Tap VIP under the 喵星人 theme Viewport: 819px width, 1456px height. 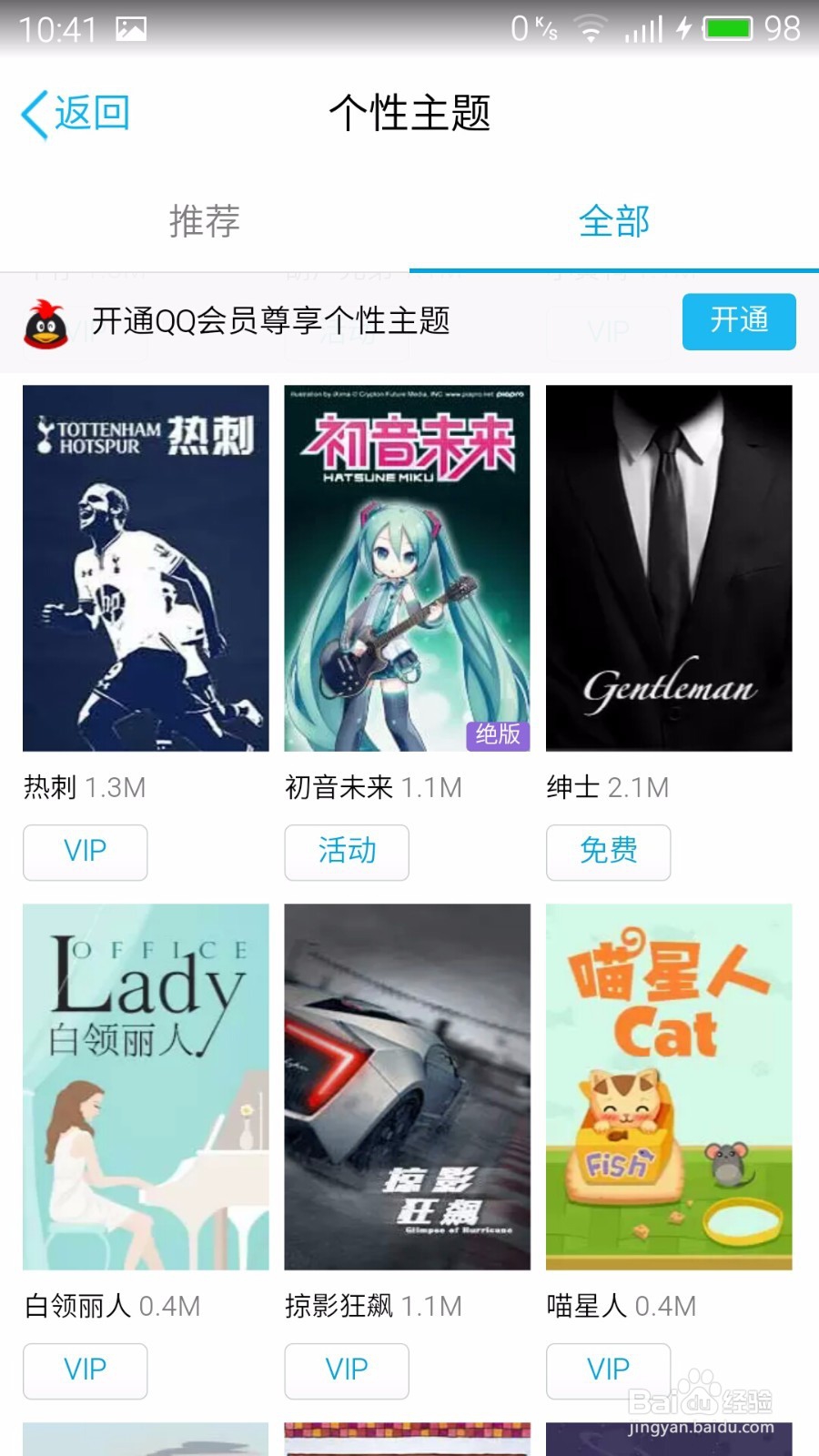pos(607,1370)
